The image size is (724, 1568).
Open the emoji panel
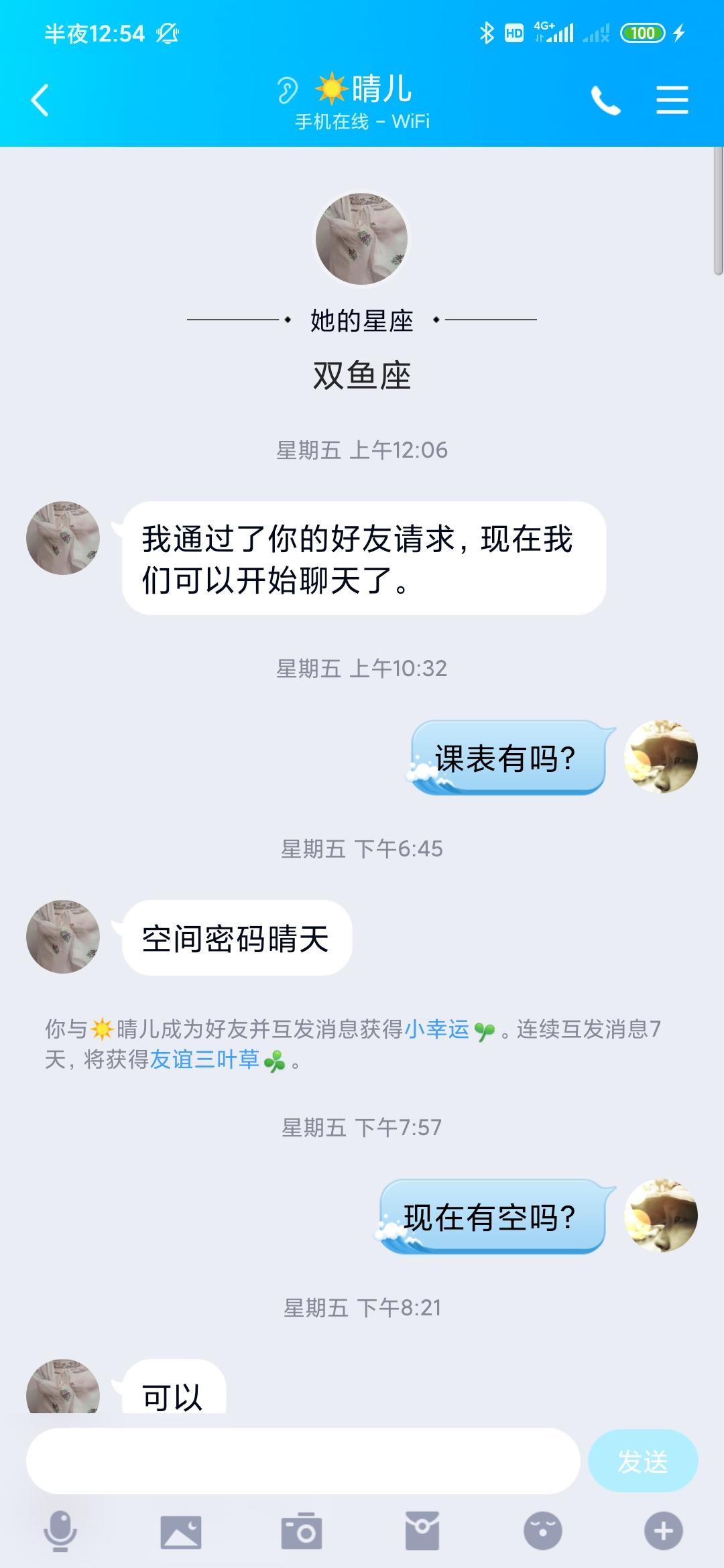pyautogui.click(x=542, y=1531)
